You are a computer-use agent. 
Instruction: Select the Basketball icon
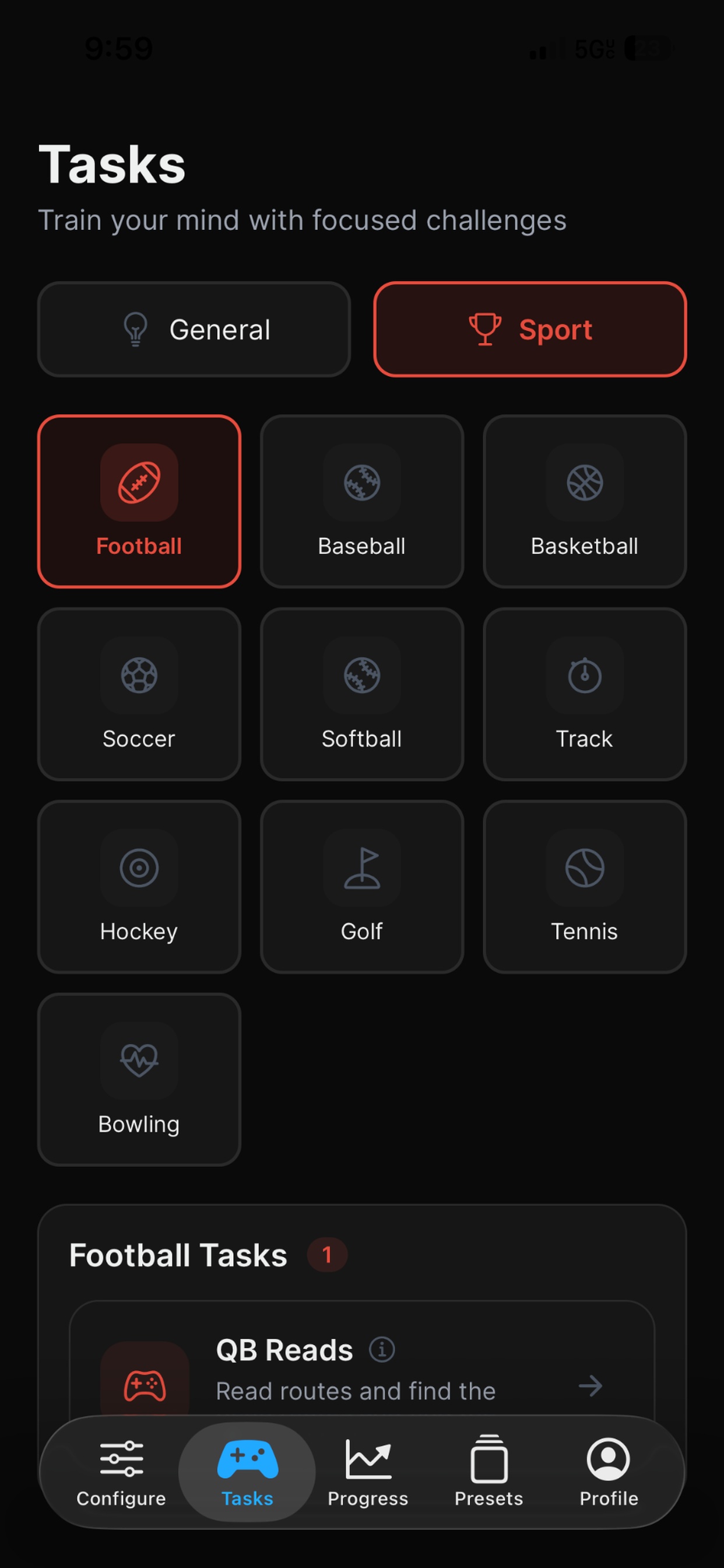coord(584,484)
